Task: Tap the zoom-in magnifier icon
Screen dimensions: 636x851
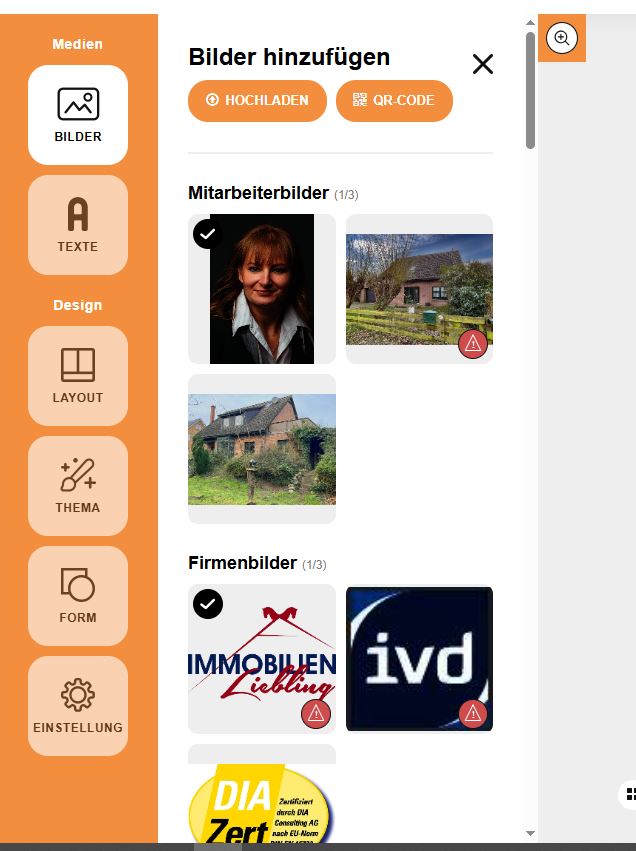Action: tap(562, 39)
